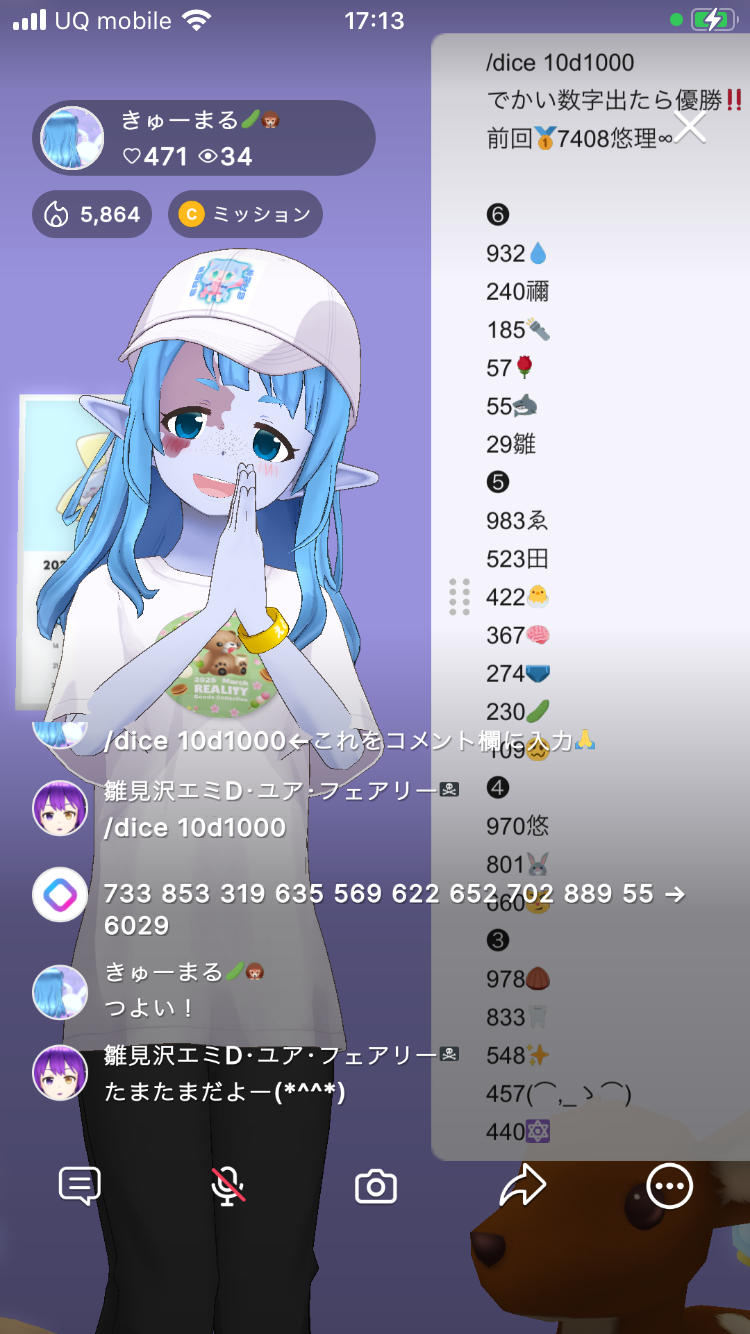Take a screenshot with the camera icon
Viewport: 750px width, 1334px height.
[376, 1187]
